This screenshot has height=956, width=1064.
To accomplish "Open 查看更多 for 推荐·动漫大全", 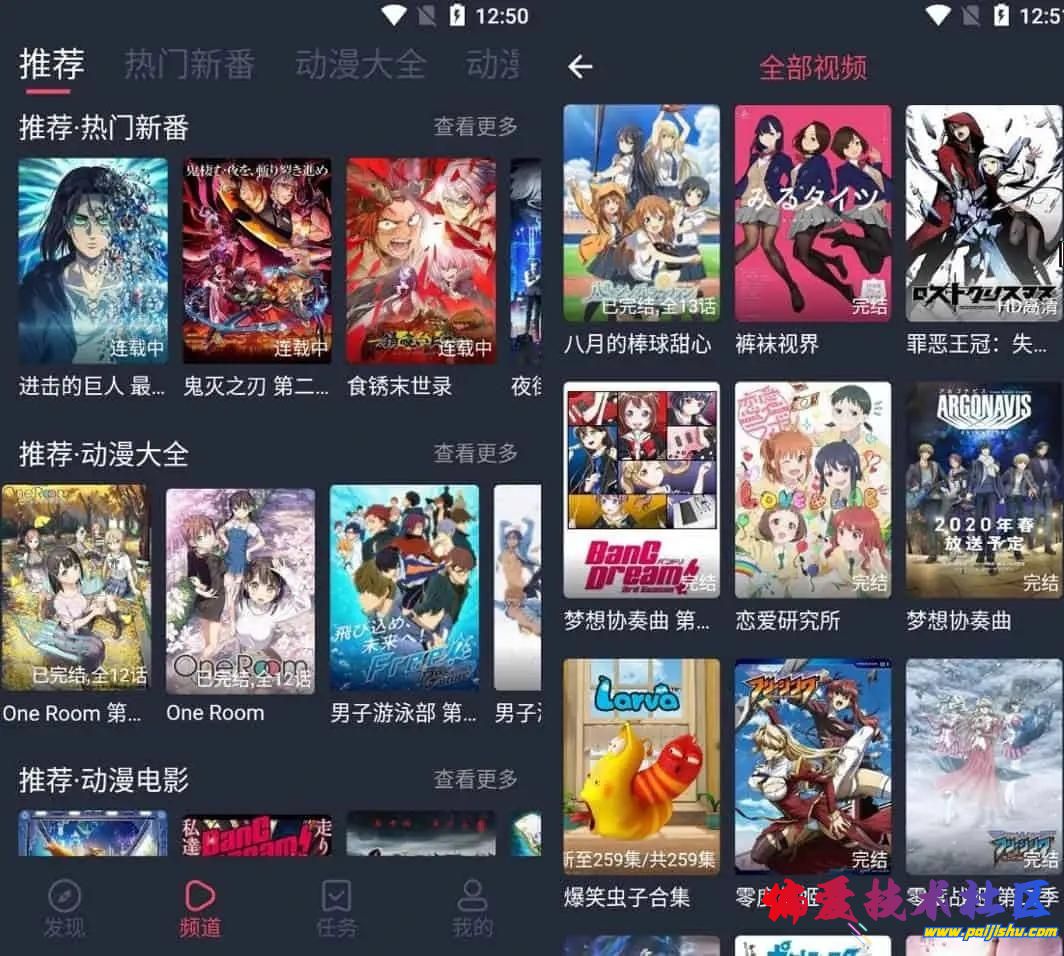I will (x=475, y=453).
